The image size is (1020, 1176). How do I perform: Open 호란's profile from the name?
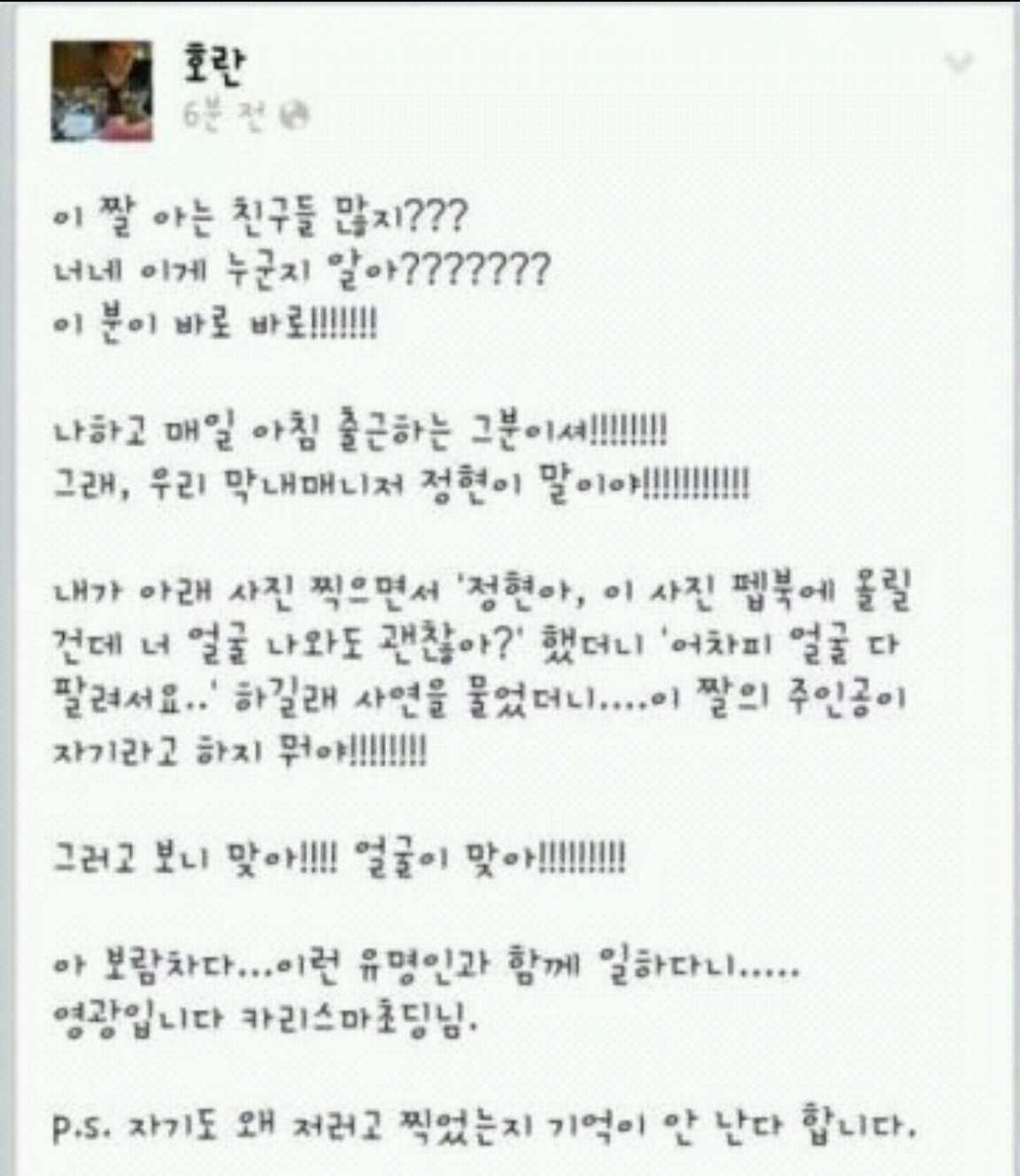click(x=212, y=65)
